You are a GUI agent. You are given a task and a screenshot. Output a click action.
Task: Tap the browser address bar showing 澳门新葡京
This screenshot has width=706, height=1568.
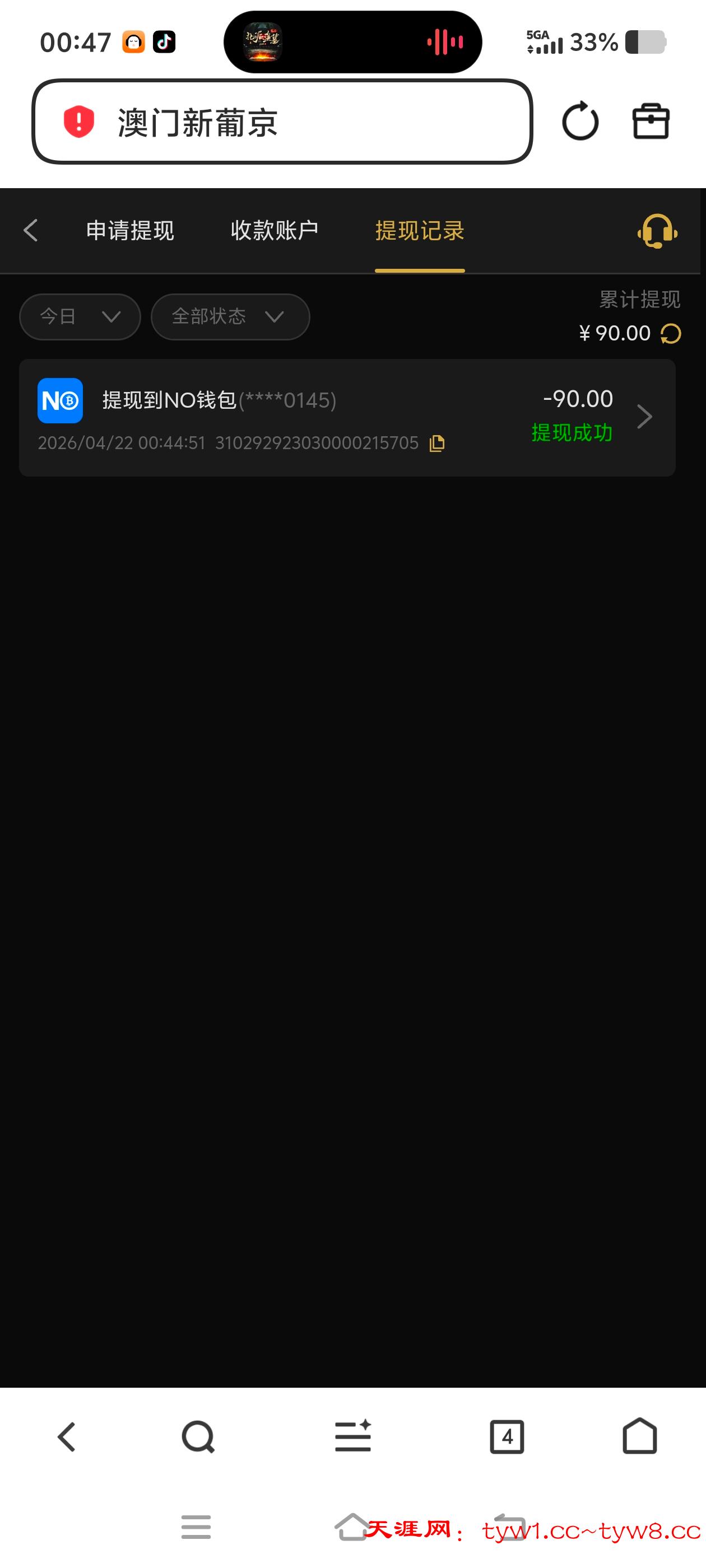(x=281, y=122)
